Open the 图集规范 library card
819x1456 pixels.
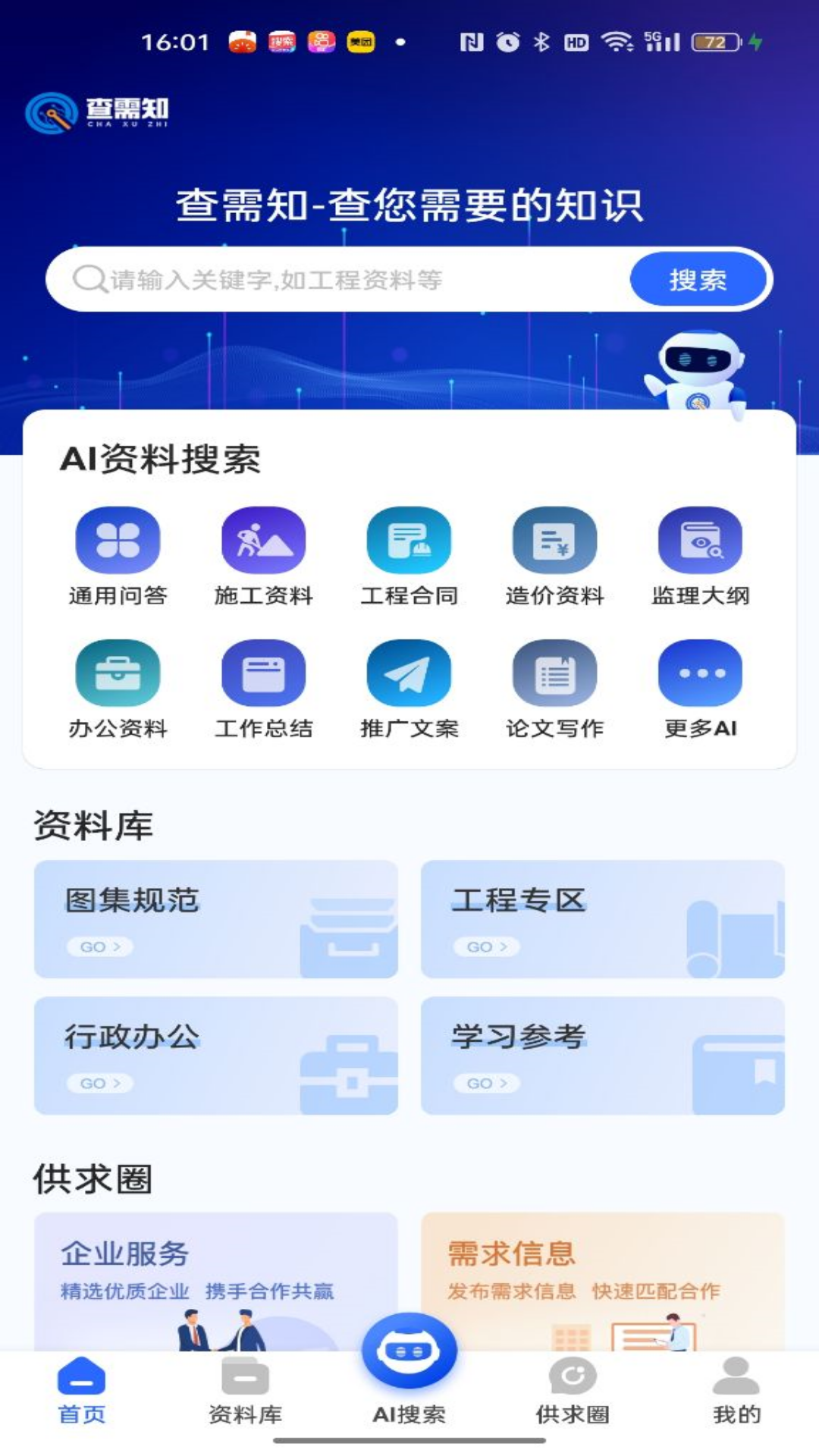[216, 918]
